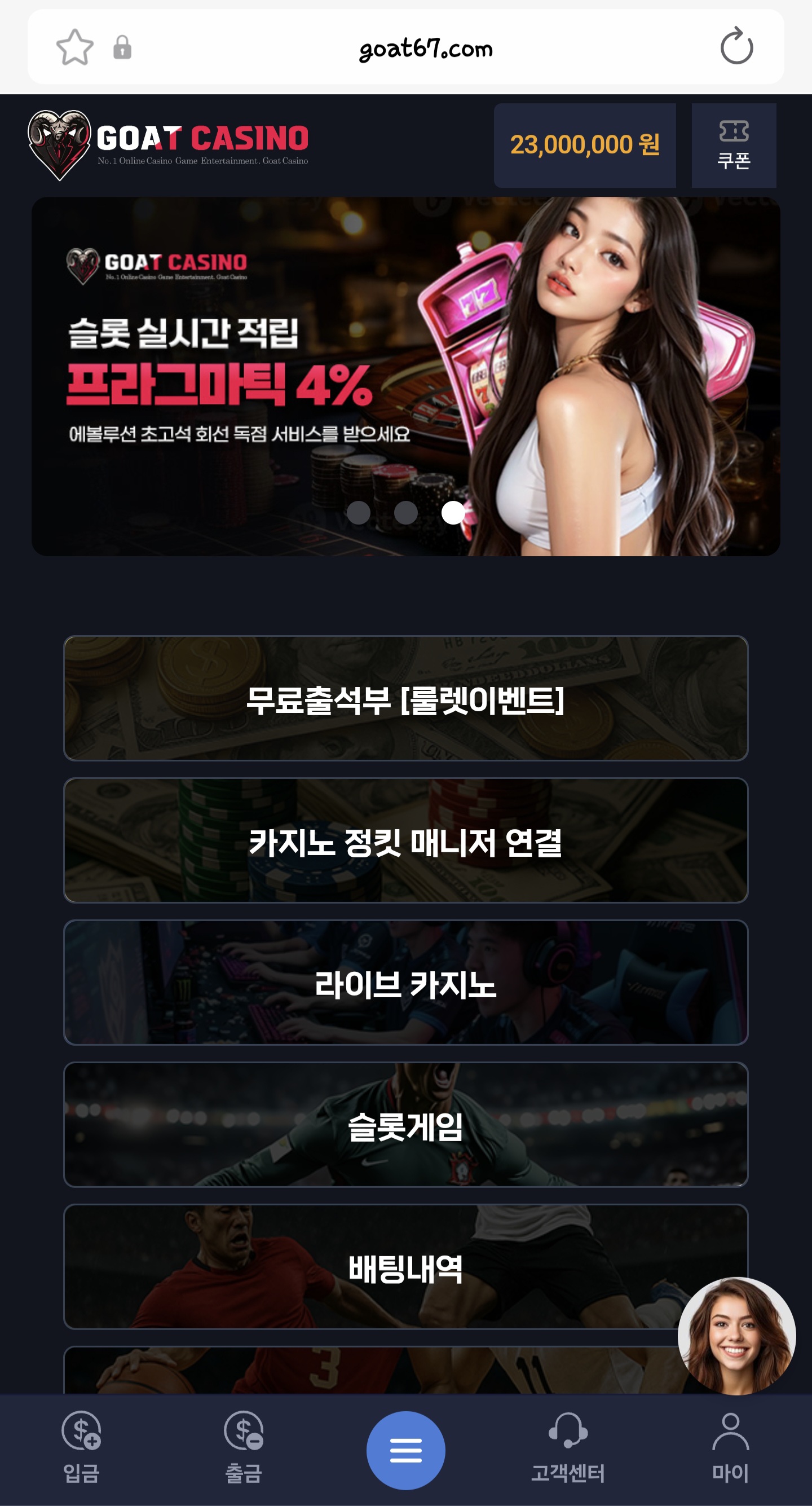The image size is (812, 1506).
Task: Tap the 23,000,000 원 balance button
Action: point(584,146)
